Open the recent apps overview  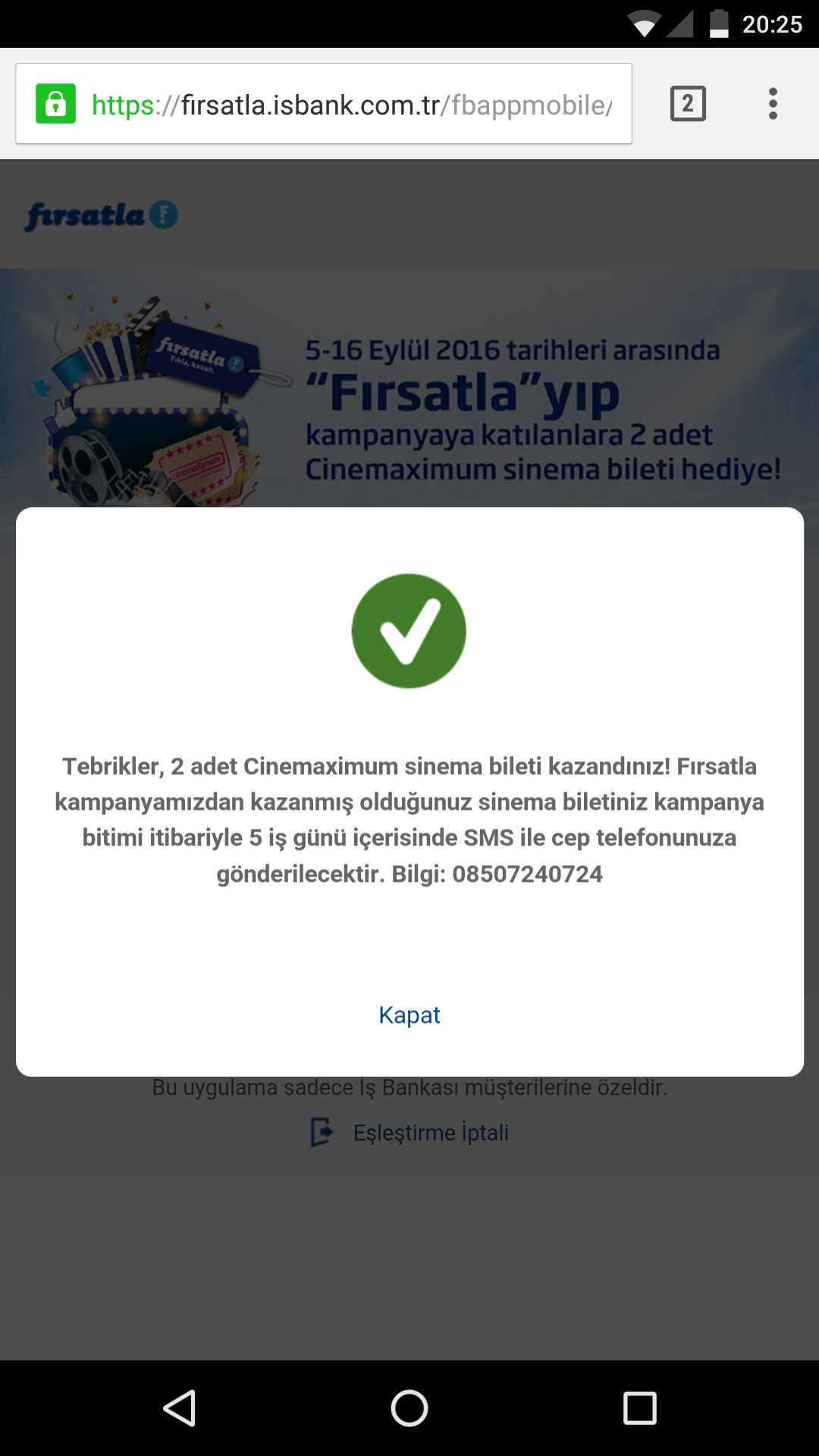point(639,1408)
